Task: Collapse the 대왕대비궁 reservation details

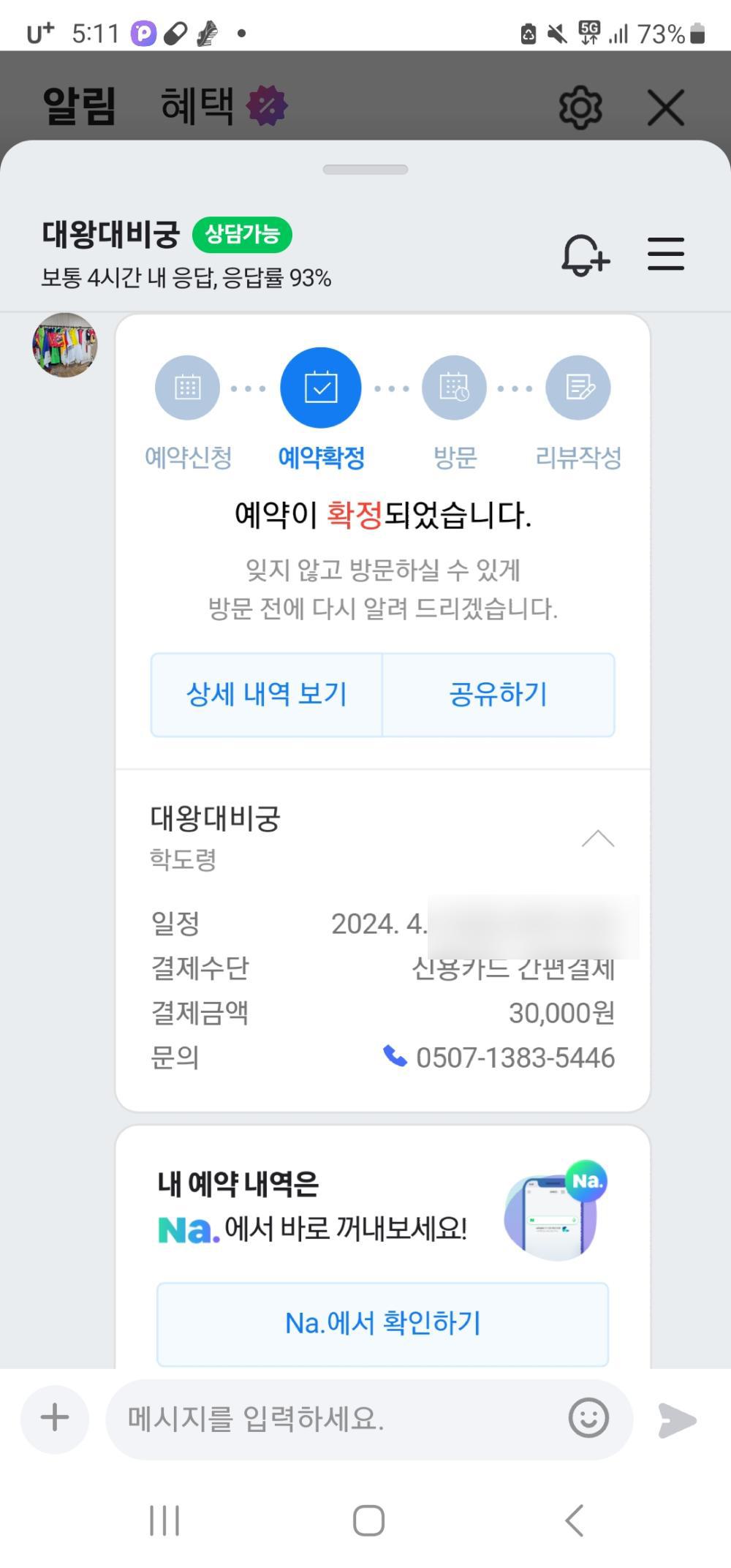Action: [x=597, y=838]
